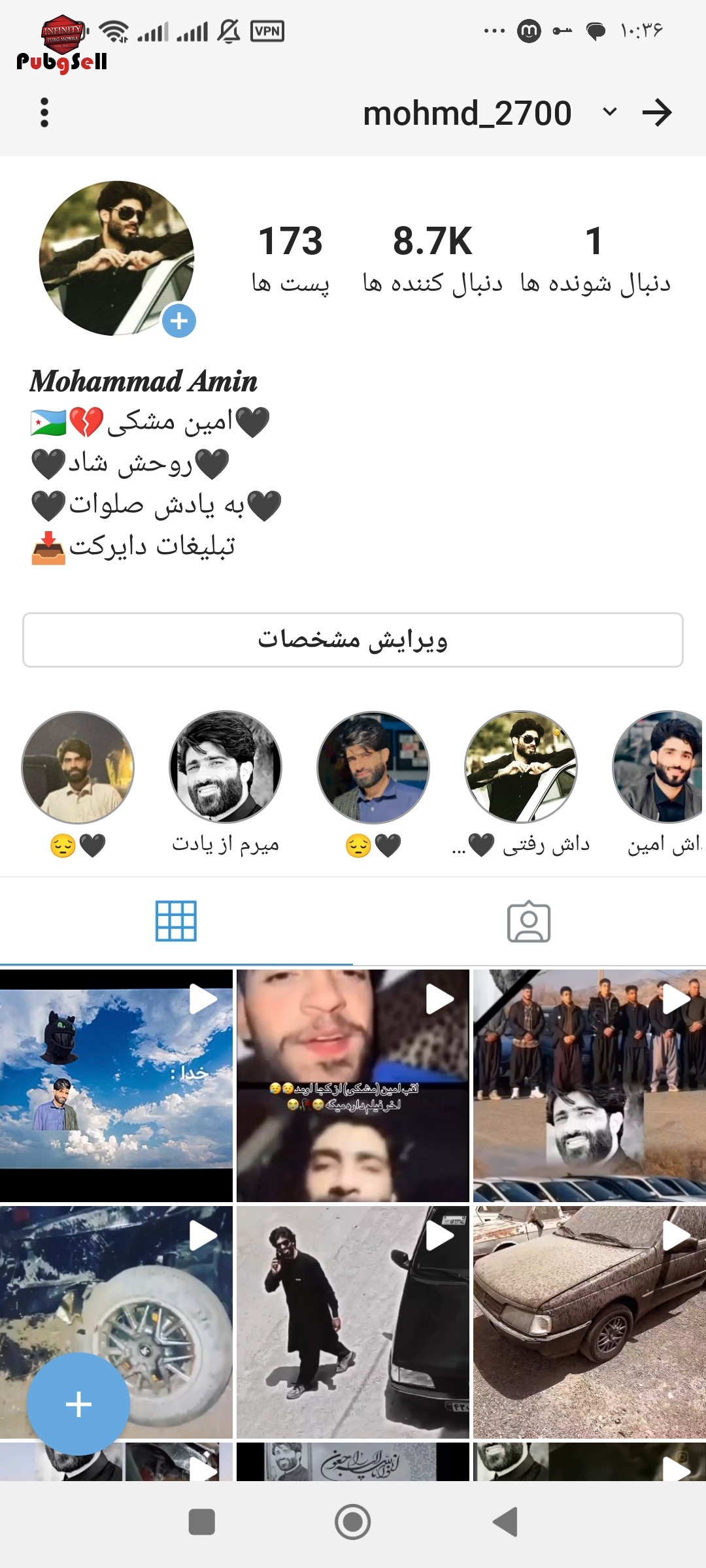This screenshot has width=706, height=1568.
Task: Open the video of men standing behind cars
Action: (589, 1086)
